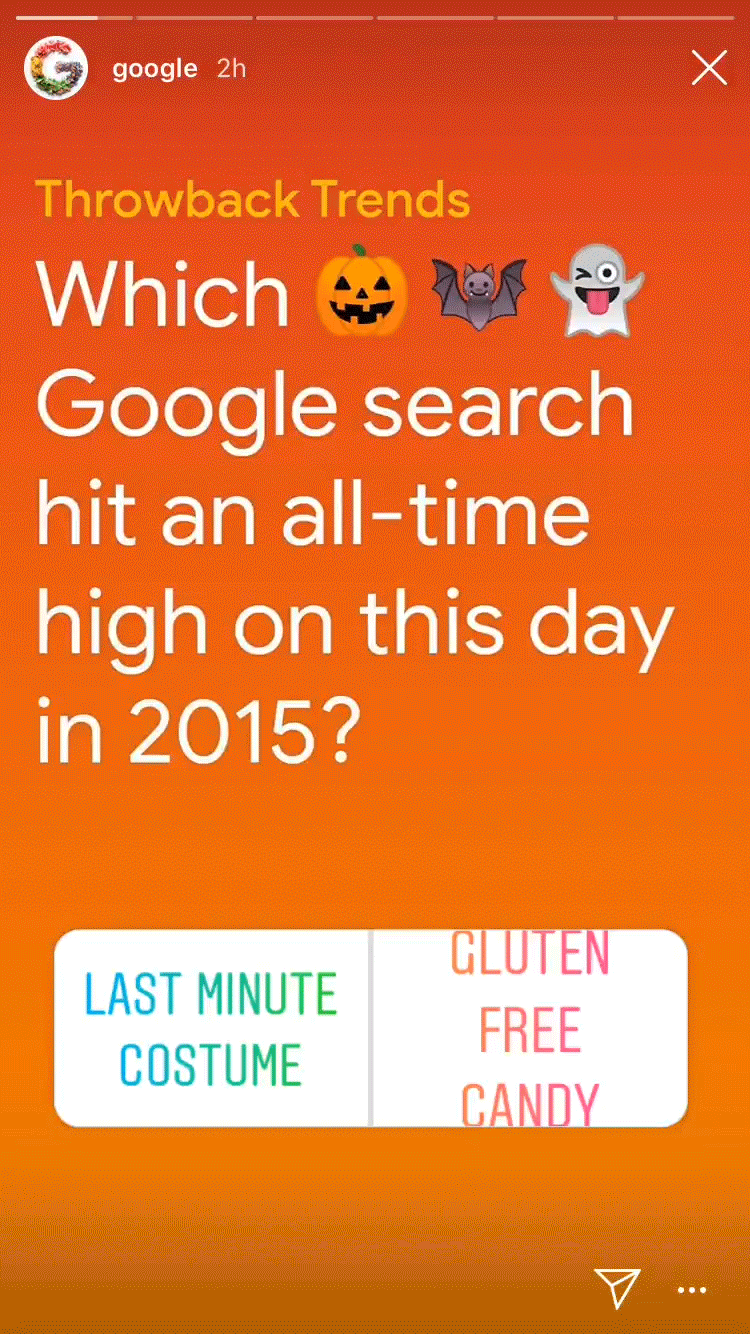Send this story via direct message

(616, 1288)
